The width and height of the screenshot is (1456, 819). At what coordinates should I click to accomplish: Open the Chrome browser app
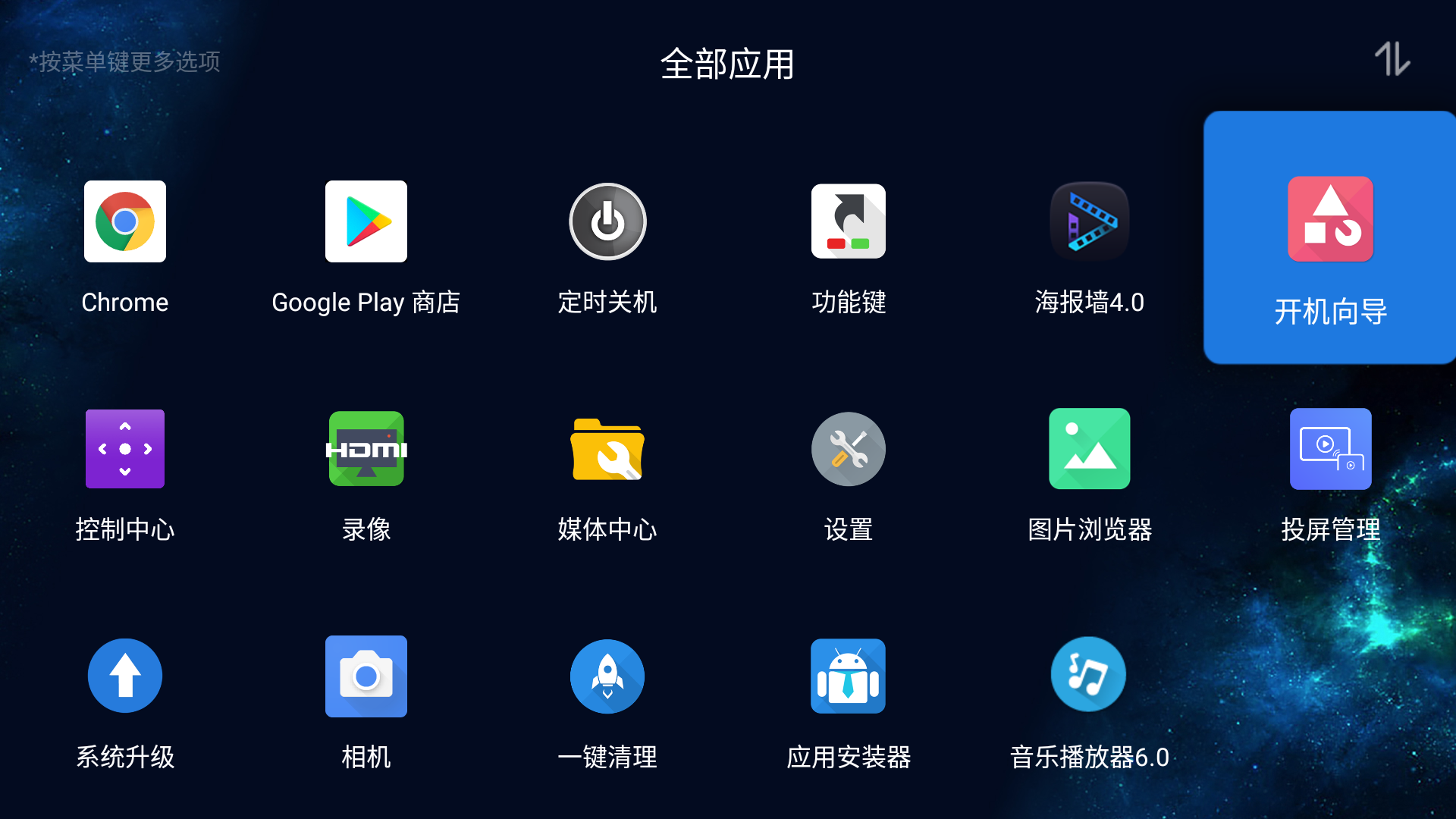pos(125,222)
